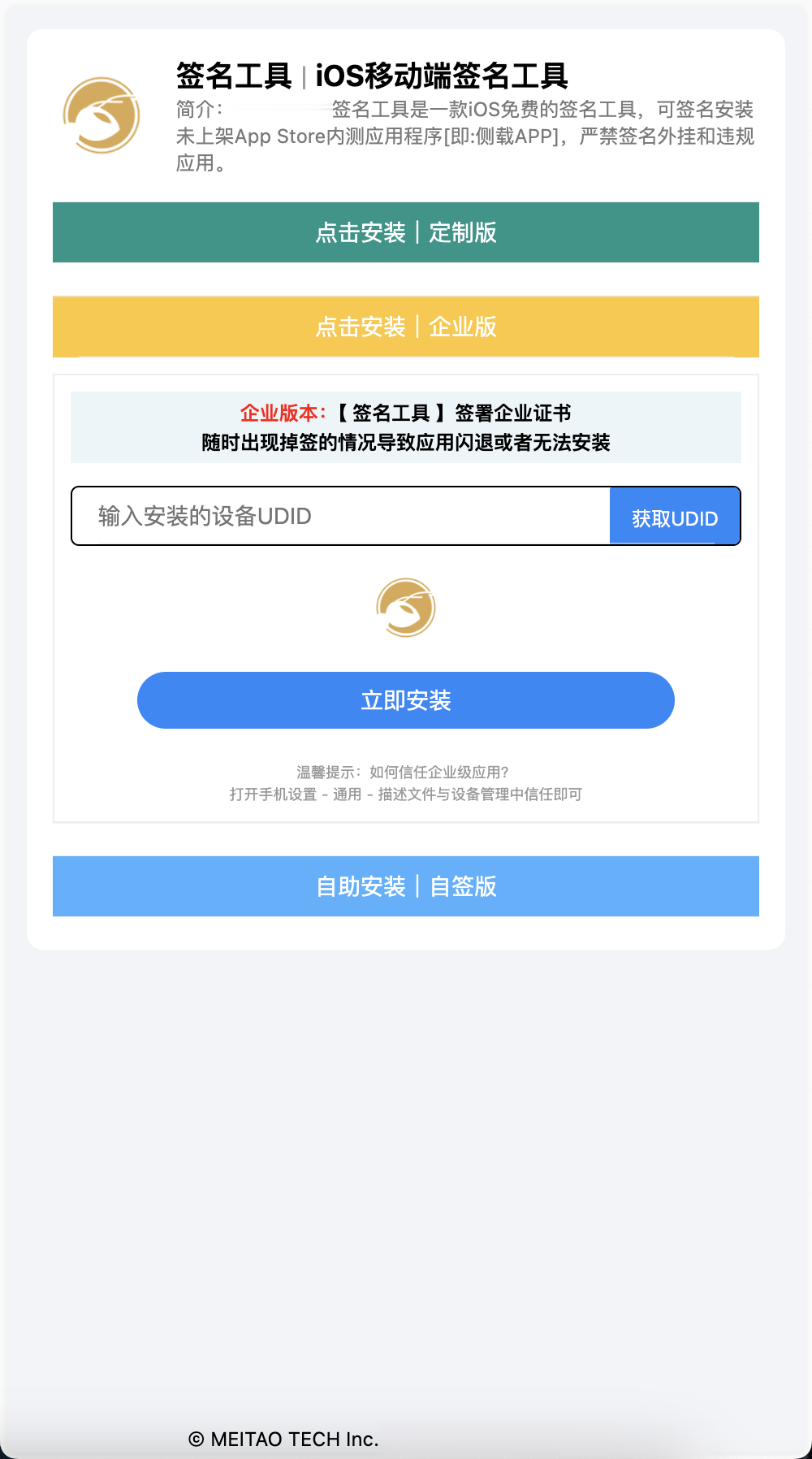Click the yellow 点击安装｜企业版 button
Image resolution: width=812 pixels, height=1459 pixels.
406,327
